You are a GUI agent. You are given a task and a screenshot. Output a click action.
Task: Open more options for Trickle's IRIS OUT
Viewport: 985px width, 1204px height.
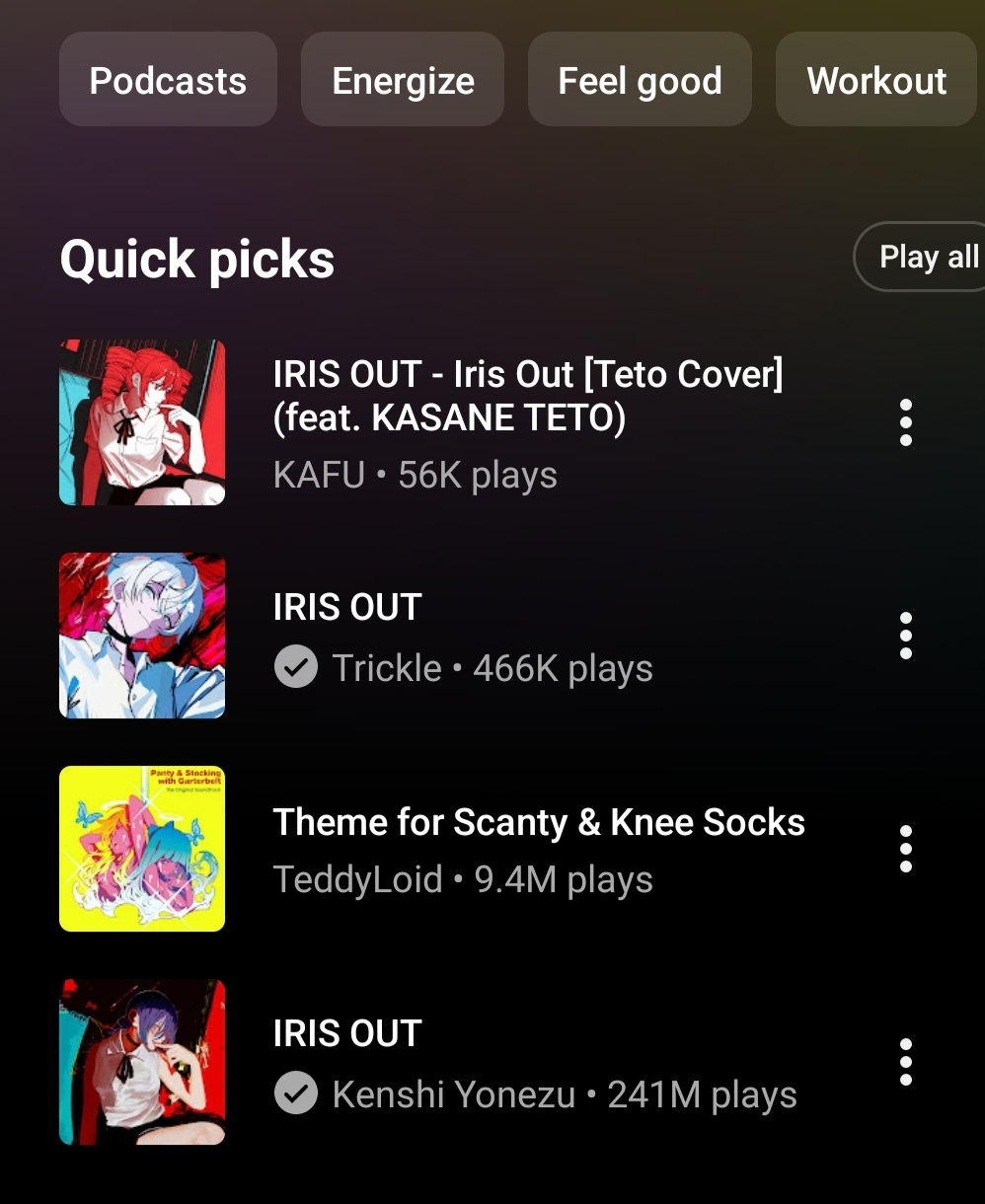click(906, 636)
